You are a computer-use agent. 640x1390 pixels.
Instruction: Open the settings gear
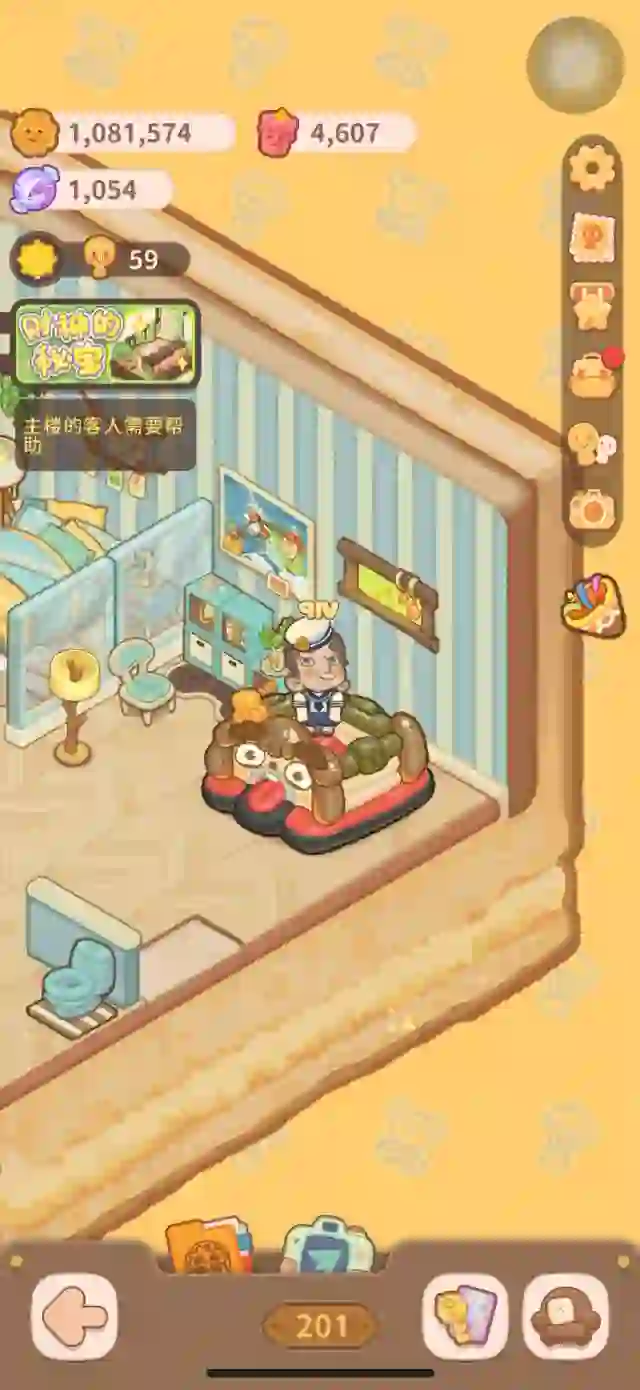pyautogui.click(x=592, y=168)
